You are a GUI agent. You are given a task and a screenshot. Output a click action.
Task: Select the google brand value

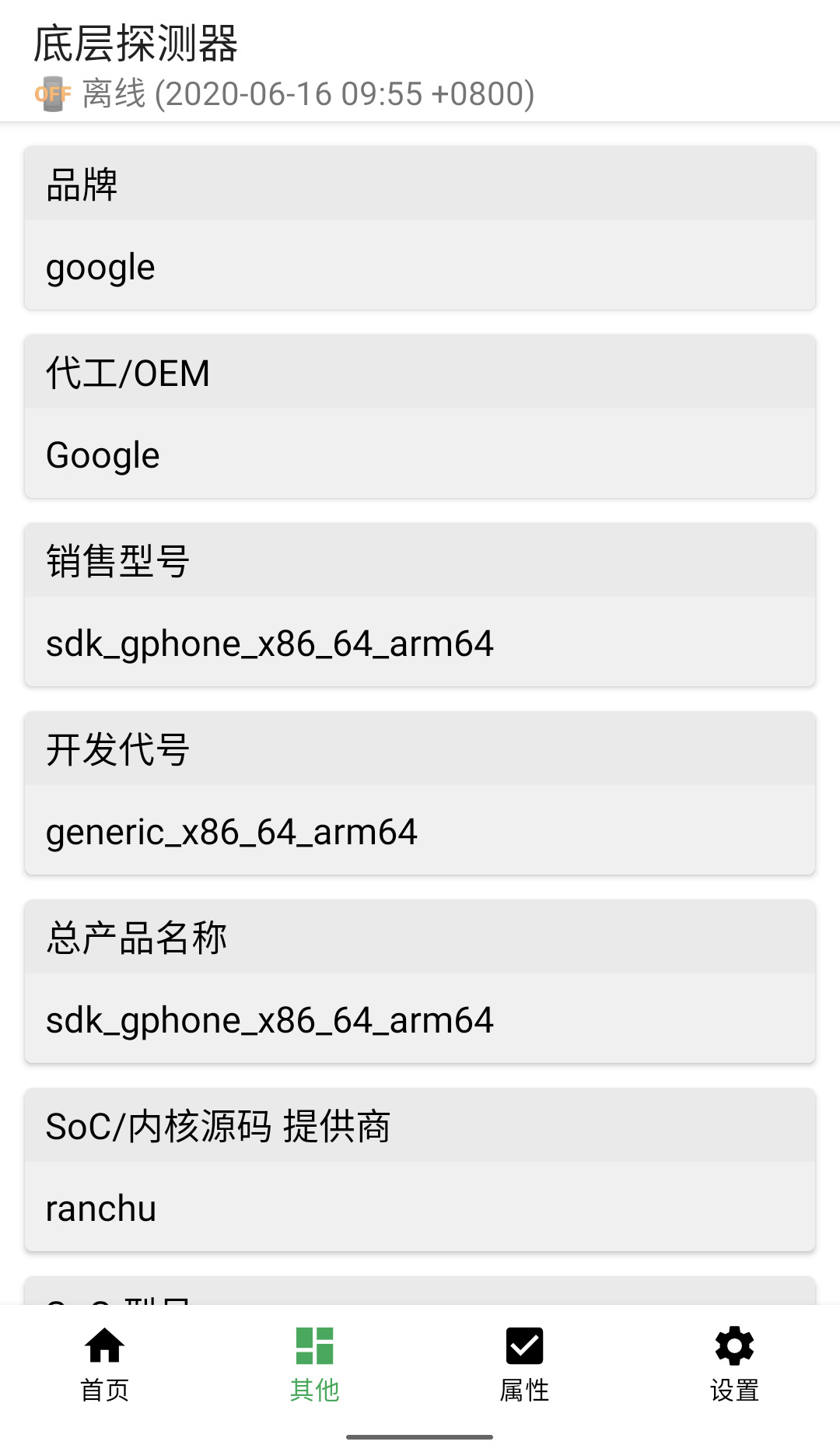click(100, 267)
